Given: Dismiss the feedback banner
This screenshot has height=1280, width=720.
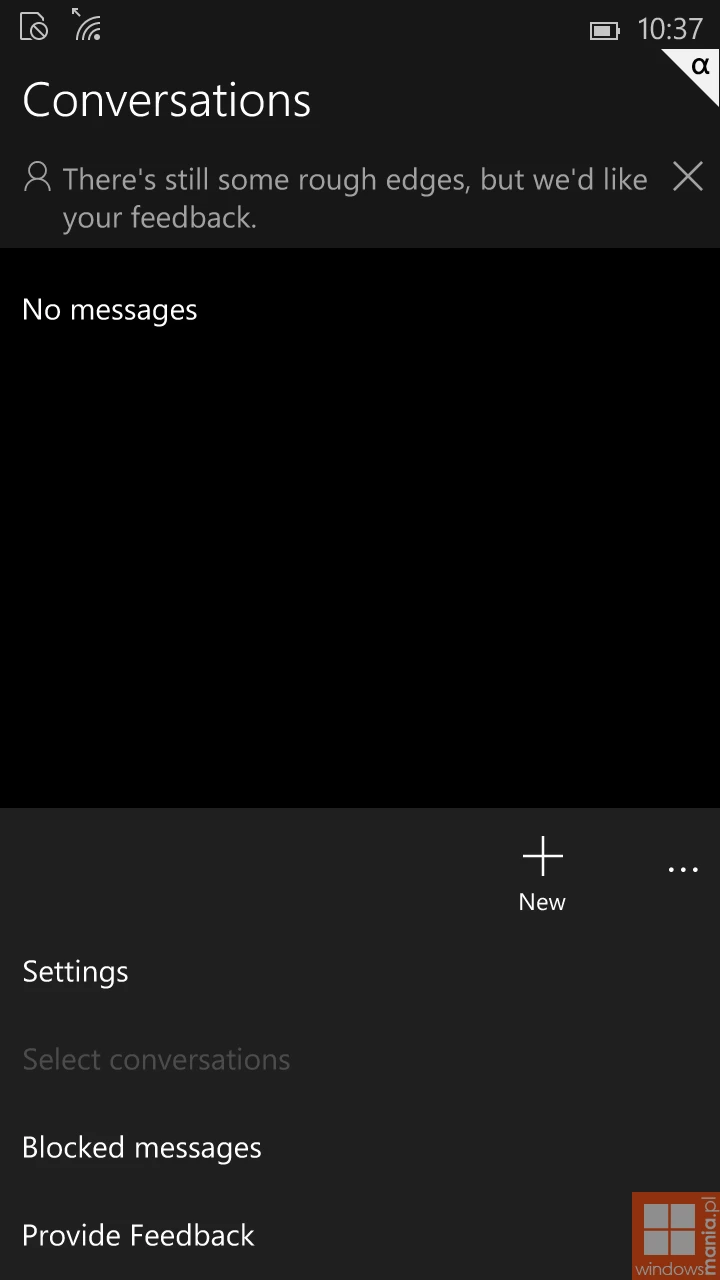Looking at the screenshot, I should [688, 178].
